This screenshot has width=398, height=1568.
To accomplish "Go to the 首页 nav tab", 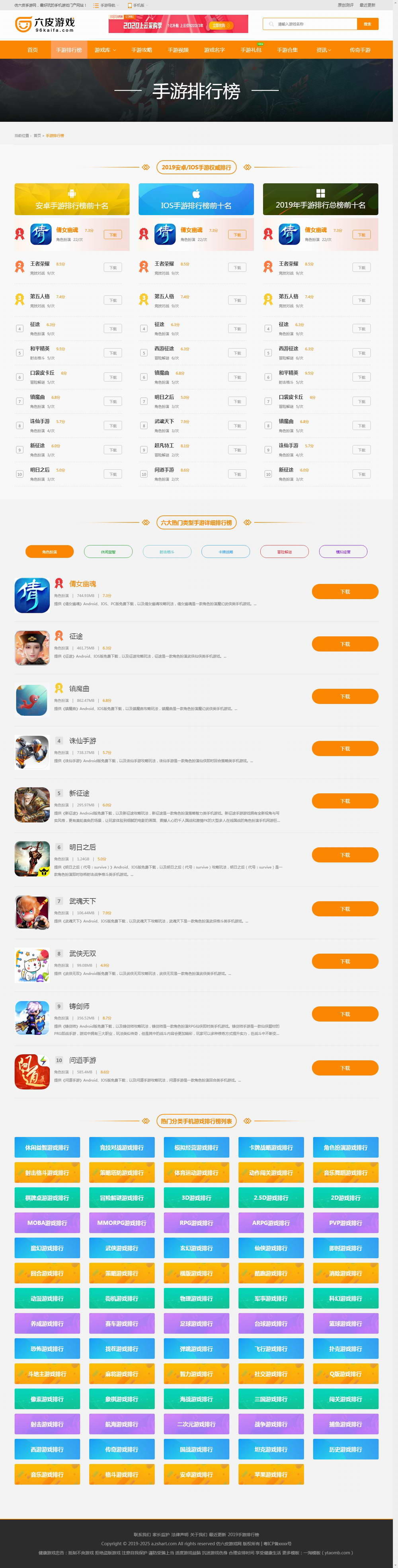I will point(32,50).
